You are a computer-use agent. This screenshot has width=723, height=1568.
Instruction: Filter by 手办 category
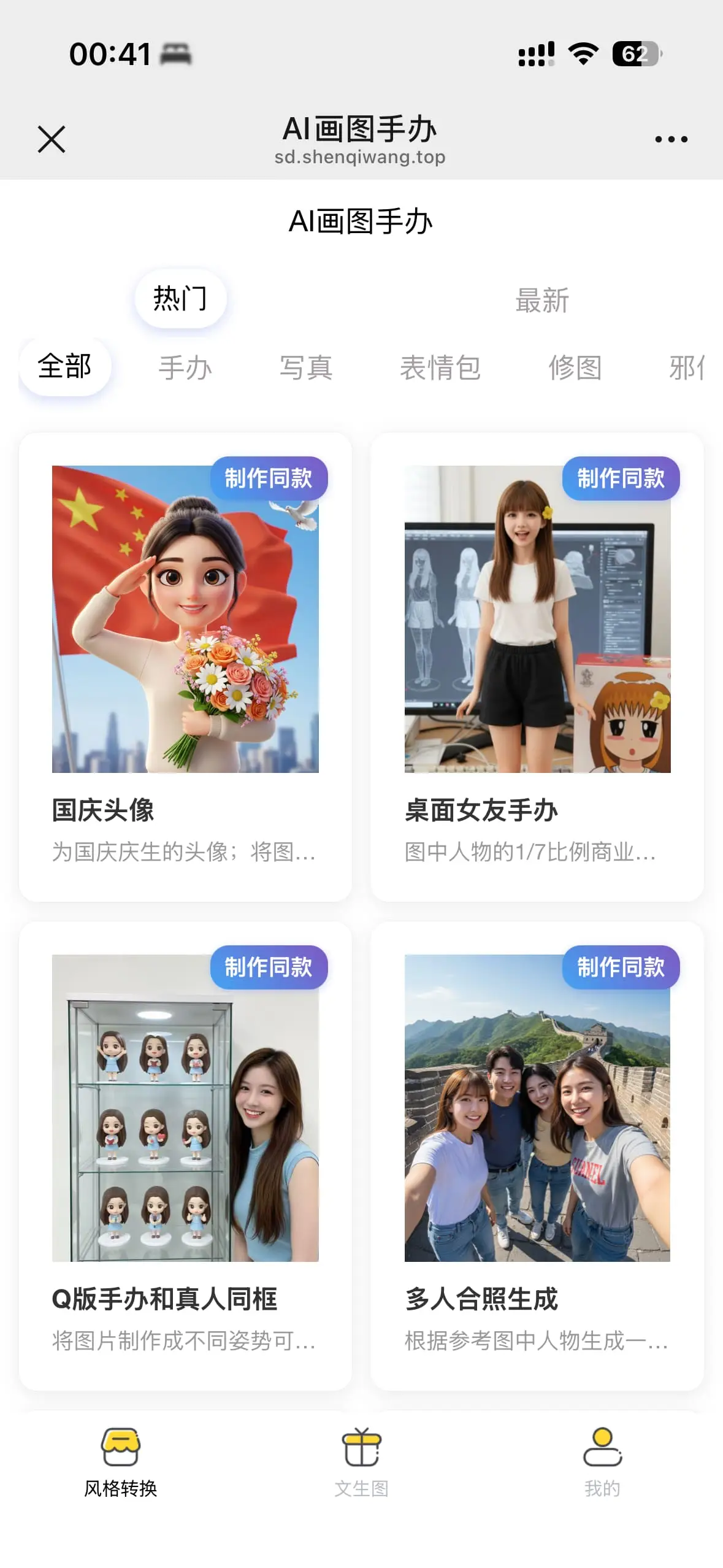point(185,367)
